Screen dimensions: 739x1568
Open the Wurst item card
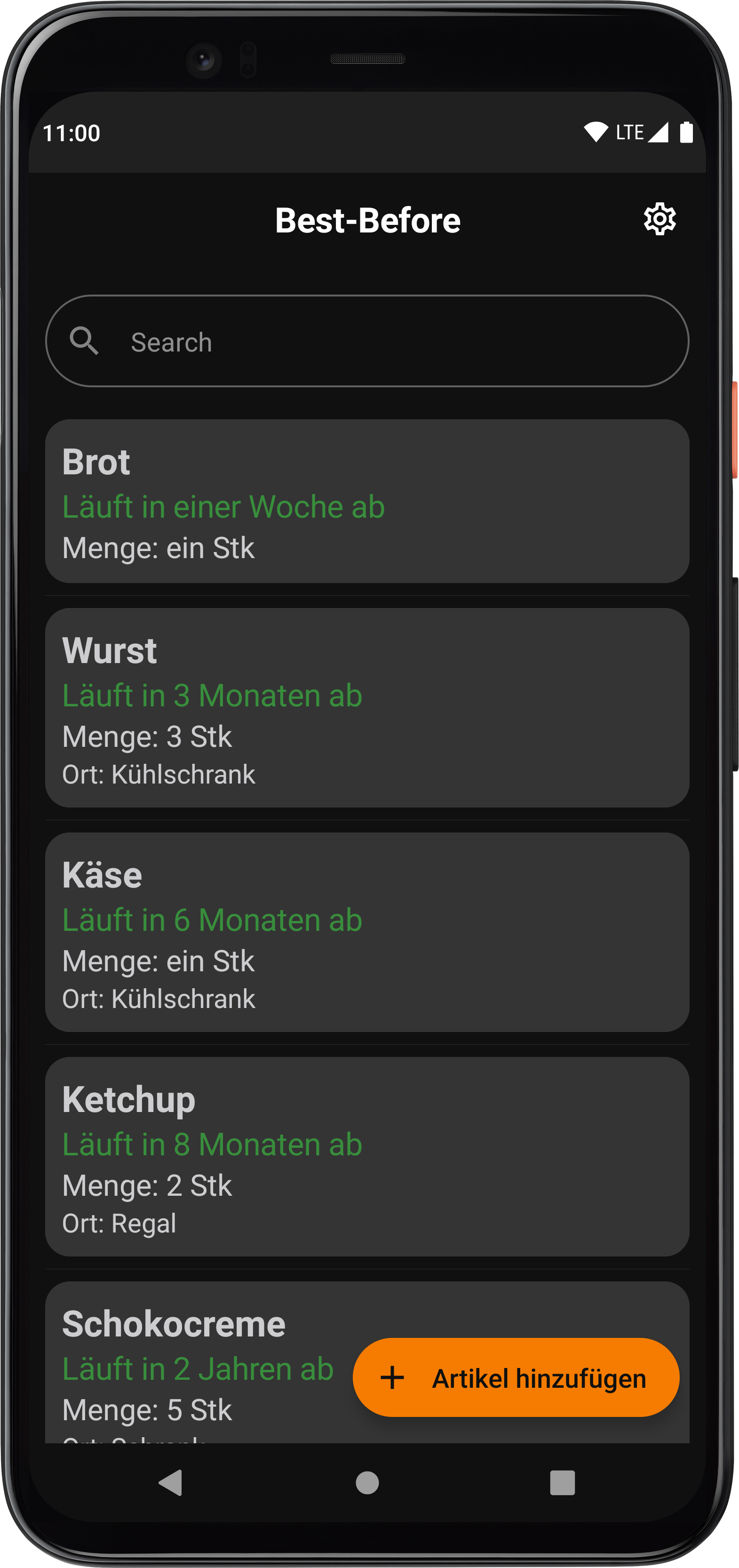[367, 707]
